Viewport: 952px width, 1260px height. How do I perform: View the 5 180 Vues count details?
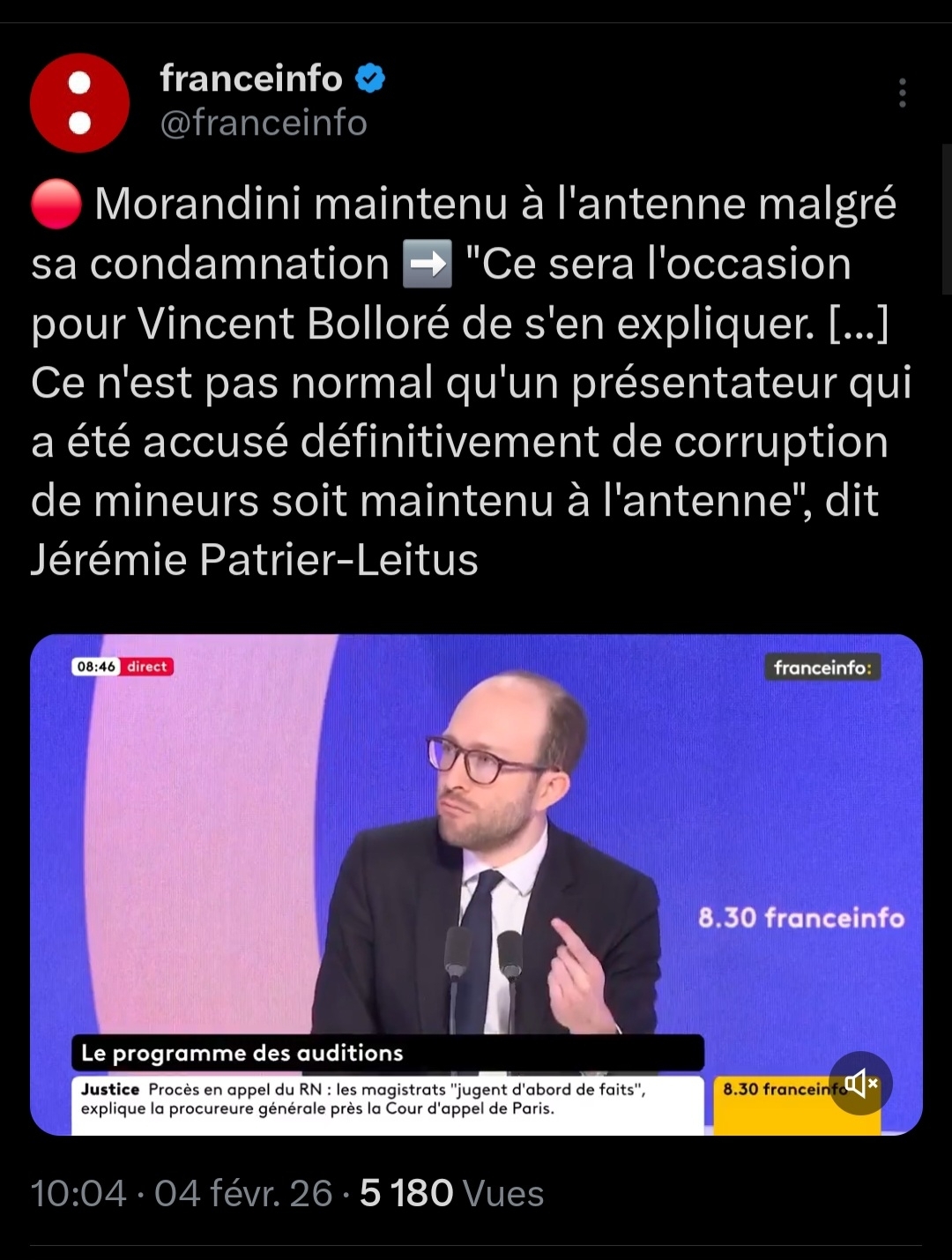point(451,1193)
